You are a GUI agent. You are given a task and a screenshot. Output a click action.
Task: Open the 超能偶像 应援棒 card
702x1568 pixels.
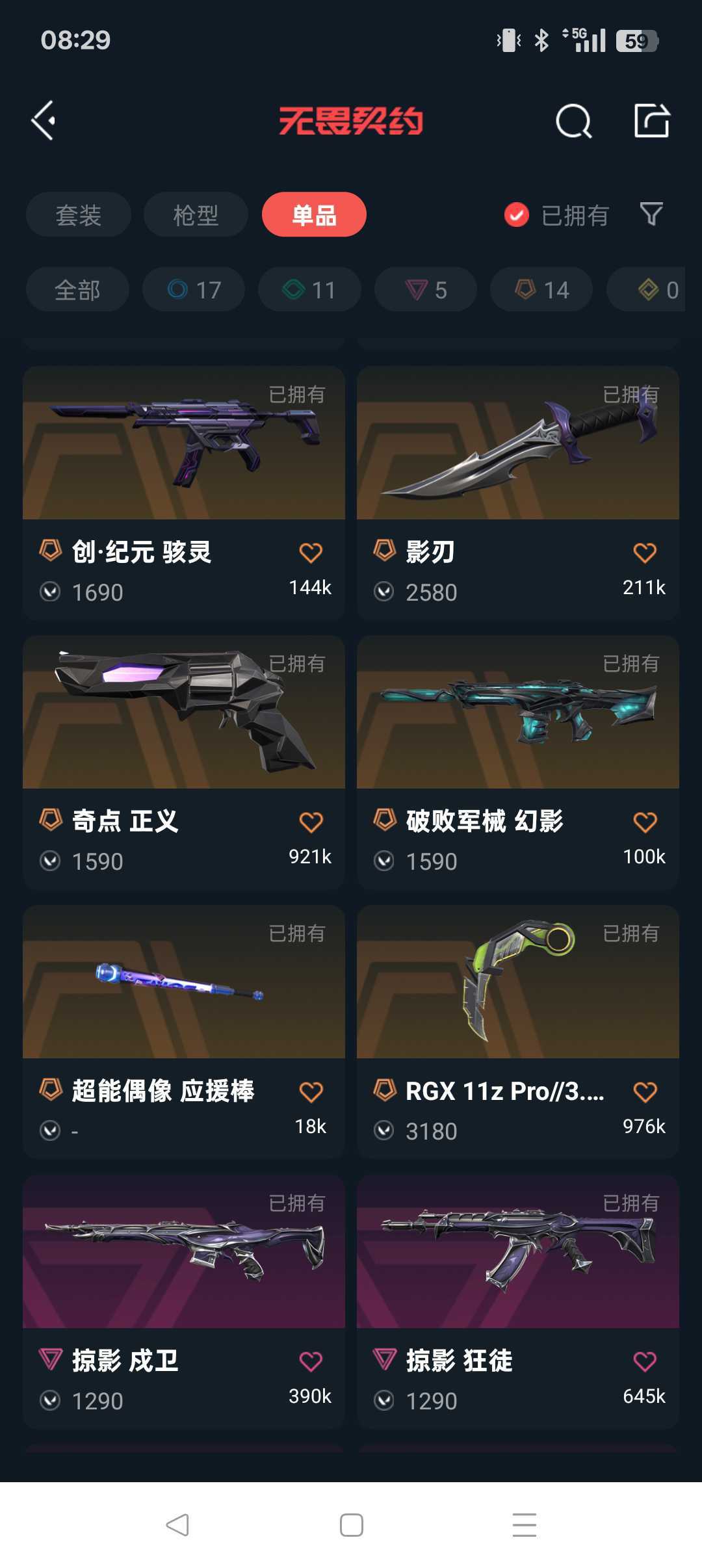[184, 1032]
